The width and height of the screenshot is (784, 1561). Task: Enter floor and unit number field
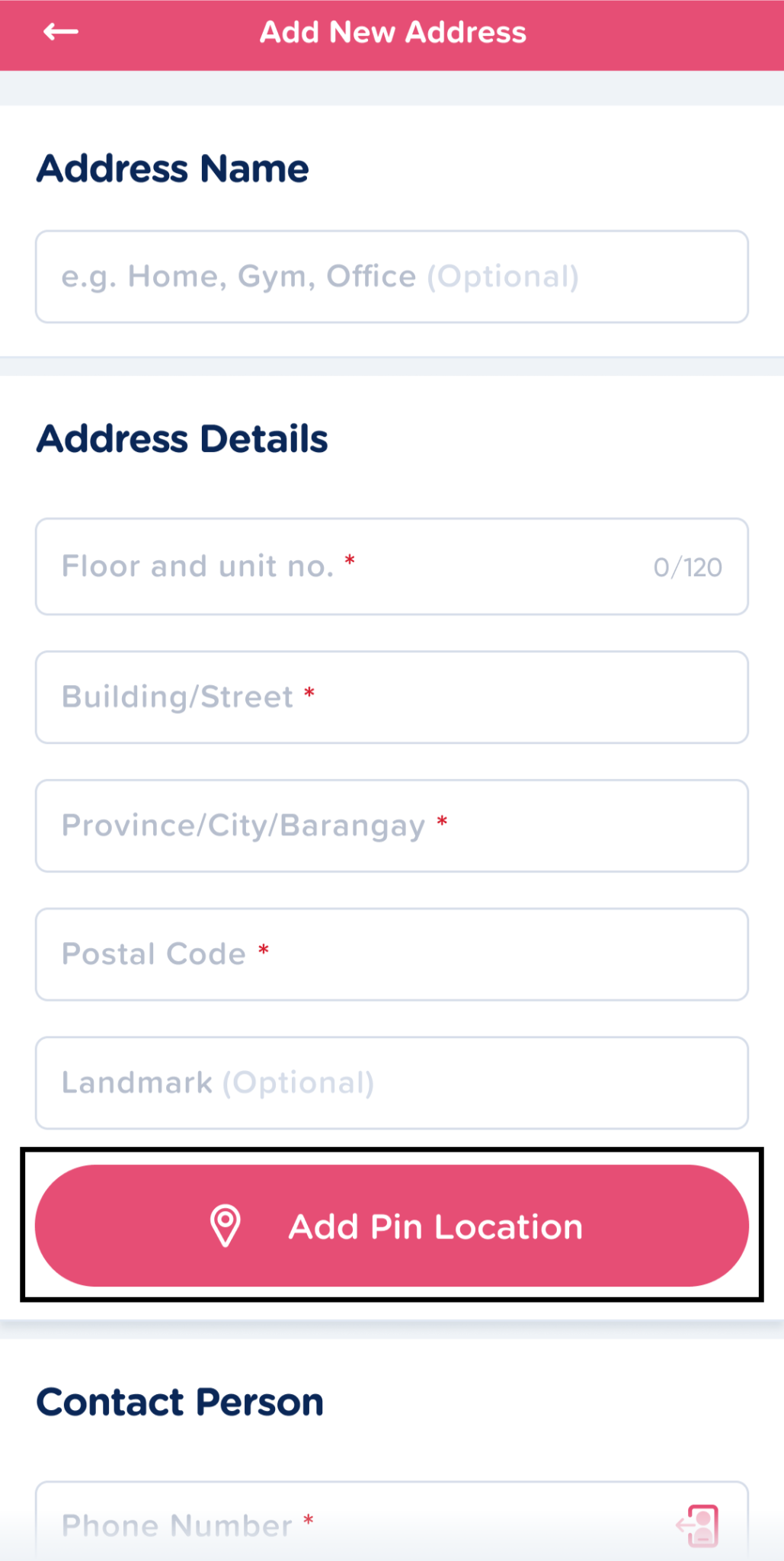tap(392, 566)
